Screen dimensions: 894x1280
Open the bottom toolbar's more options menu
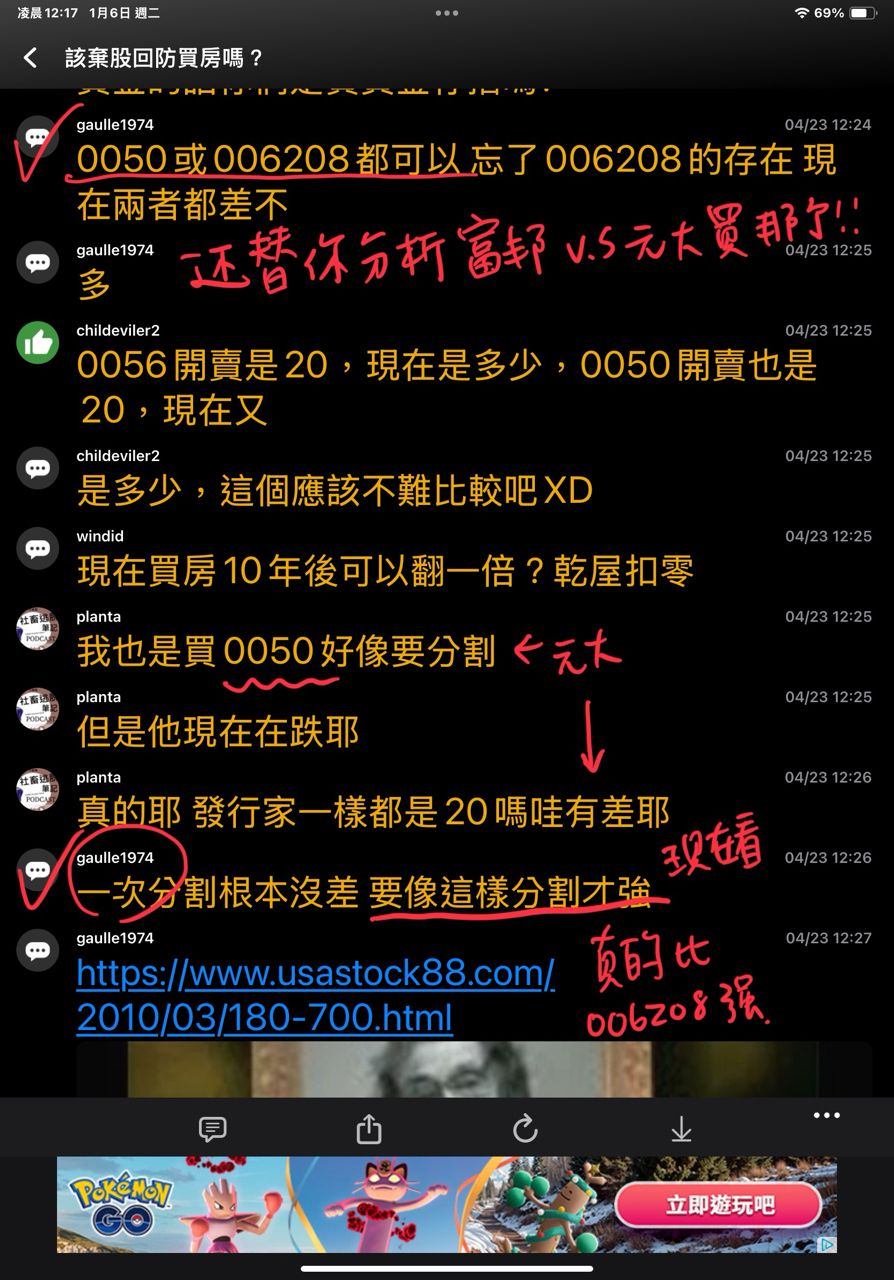(826, 1116)
